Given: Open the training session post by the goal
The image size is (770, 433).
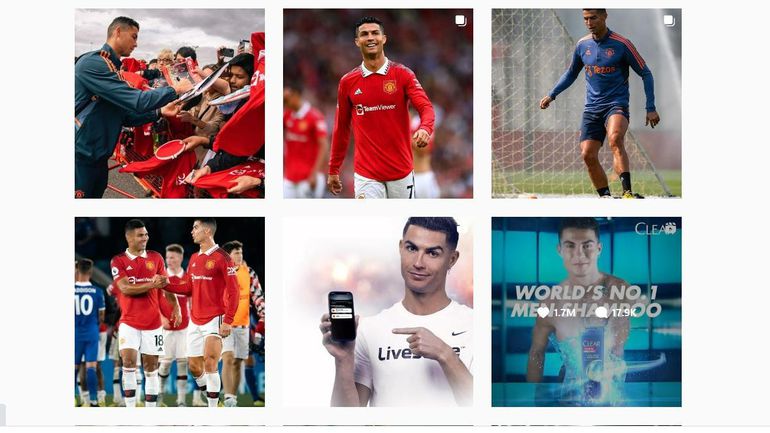Looking at the screenshot, I should 585,103.
